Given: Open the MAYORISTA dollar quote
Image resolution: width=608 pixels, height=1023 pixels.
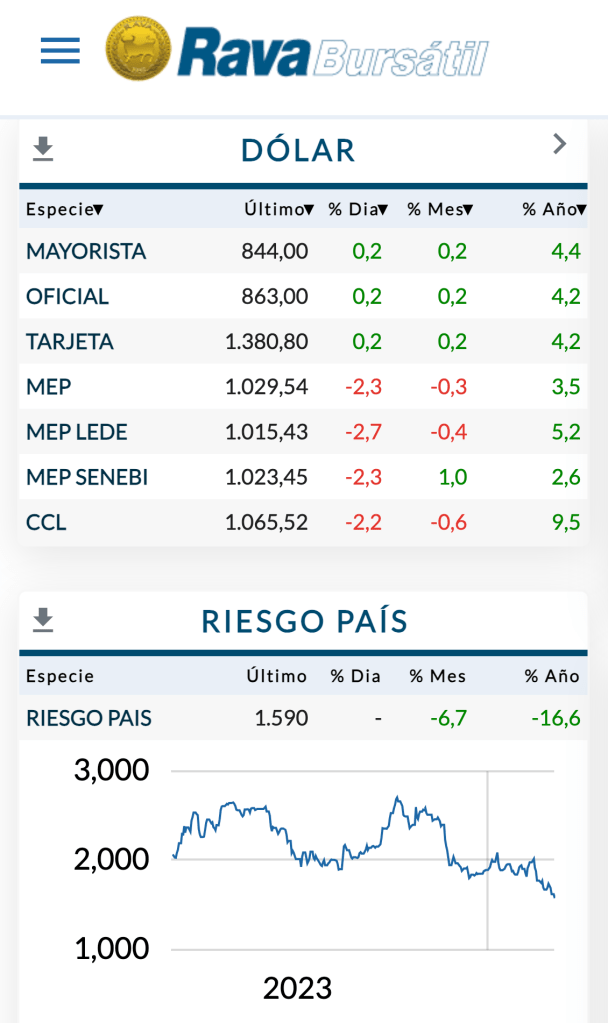Looking at the screenshot, I should pos(86,251).
